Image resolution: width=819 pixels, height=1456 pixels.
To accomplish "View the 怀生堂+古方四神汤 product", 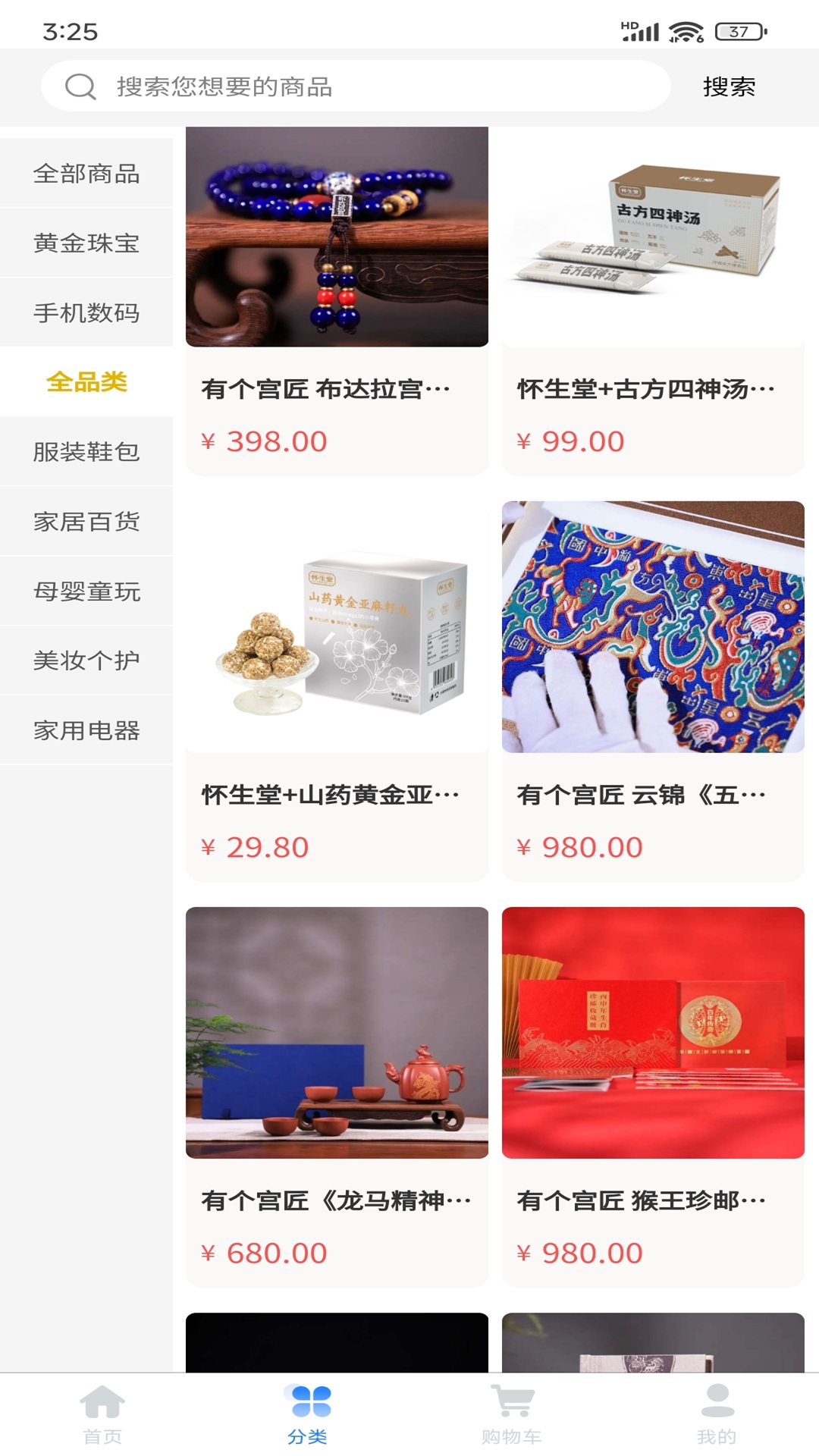I will pos(652,300).
